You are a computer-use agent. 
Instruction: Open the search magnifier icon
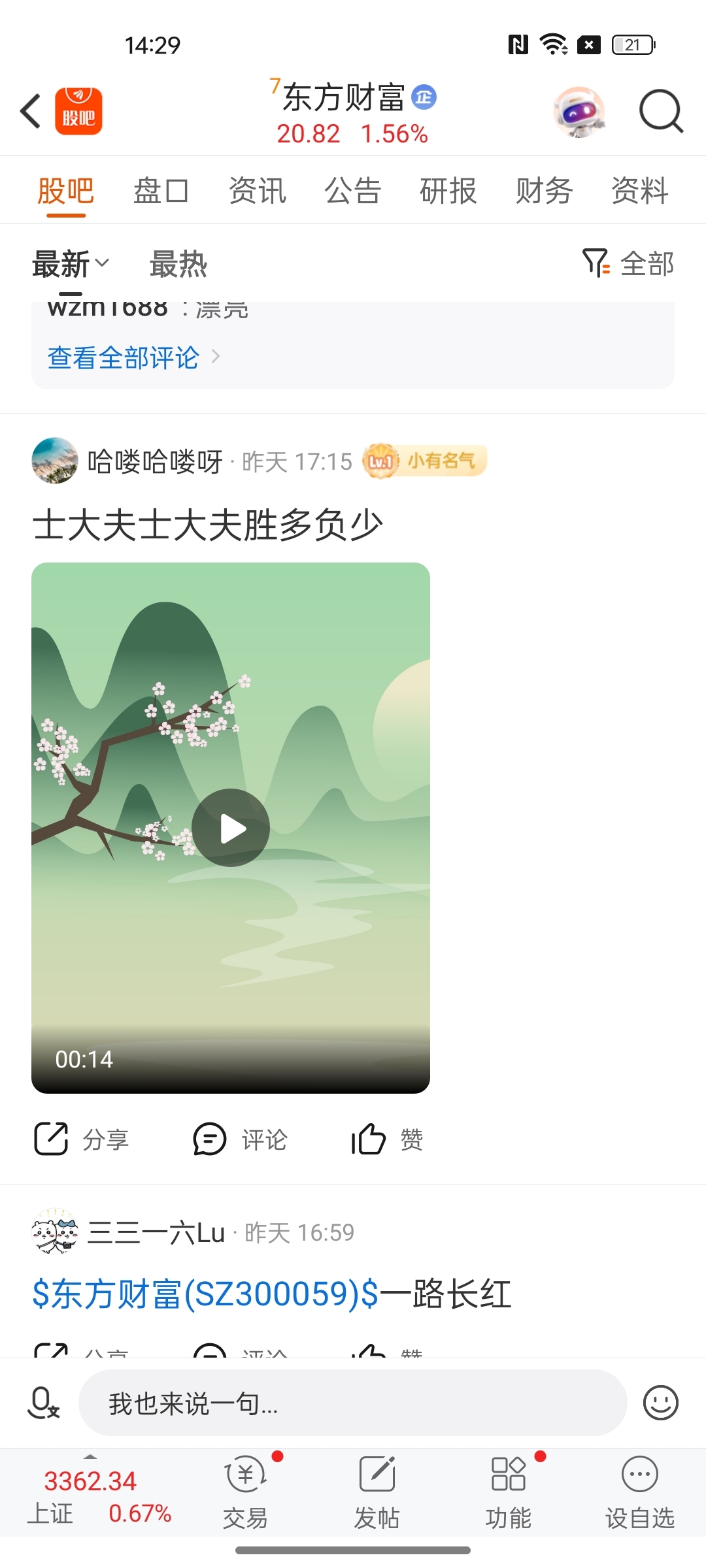pos(660,111)
